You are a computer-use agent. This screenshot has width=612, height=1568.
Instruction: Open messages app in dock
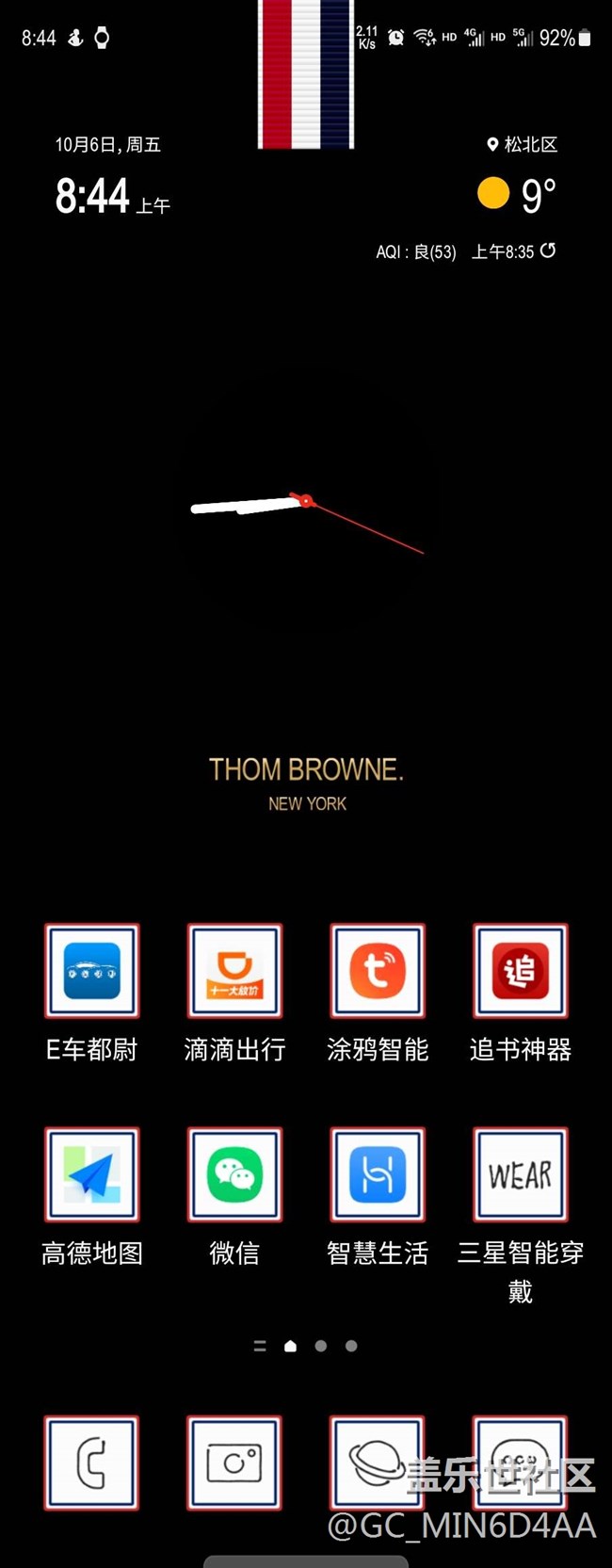point(520,1463)
